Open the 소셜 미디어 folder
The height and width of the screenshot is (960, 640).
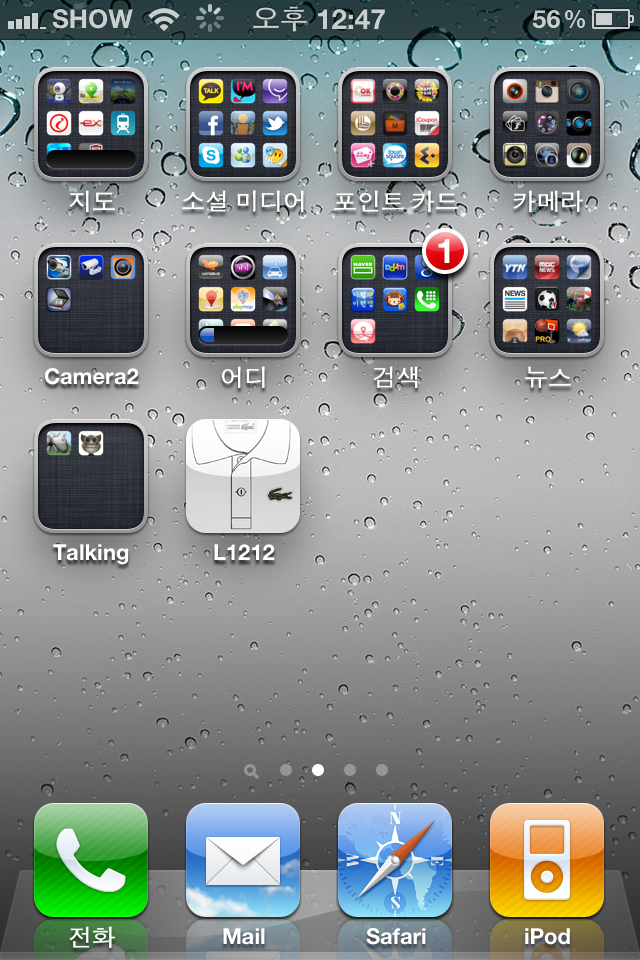(243, 124)
